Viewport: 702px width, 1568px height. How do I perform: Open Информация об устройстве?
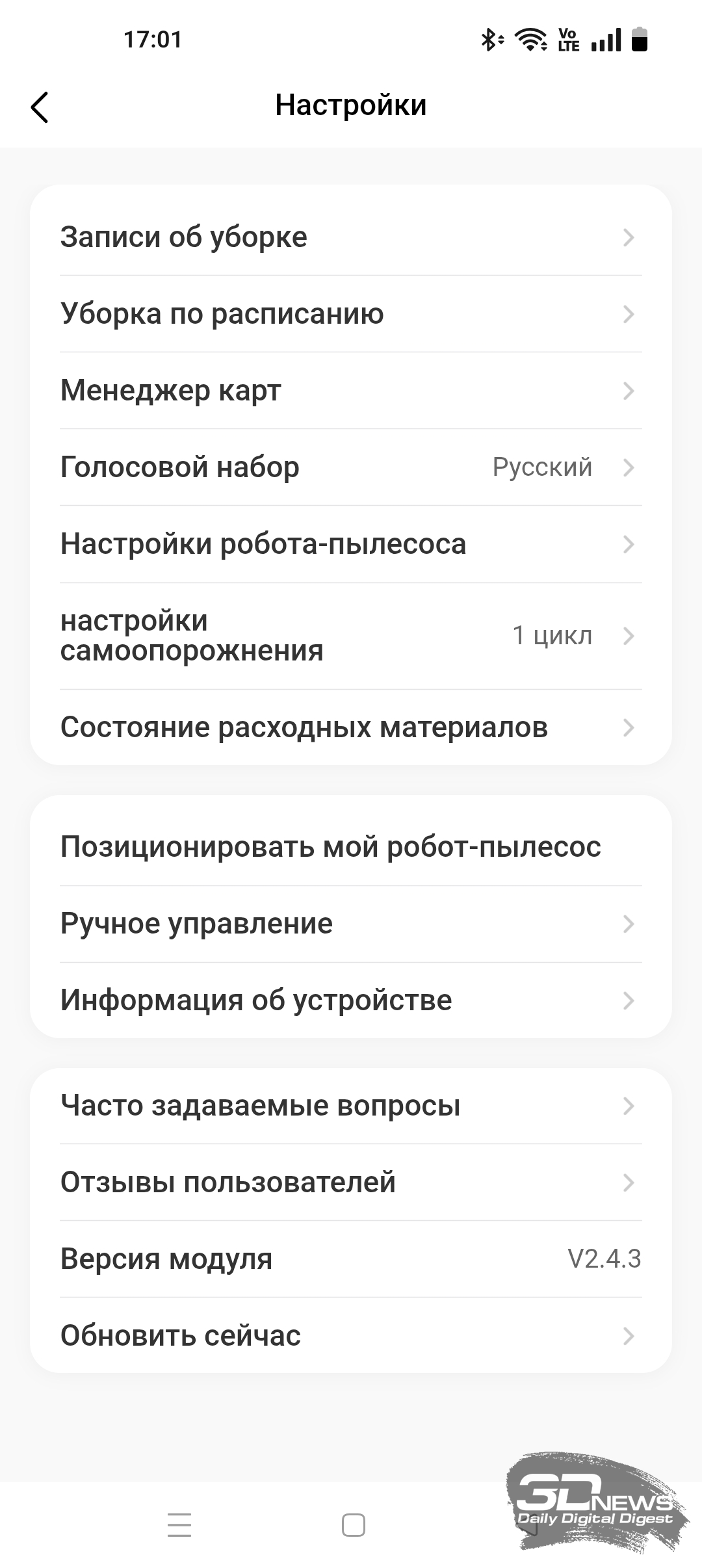(x=351, y=1000)
